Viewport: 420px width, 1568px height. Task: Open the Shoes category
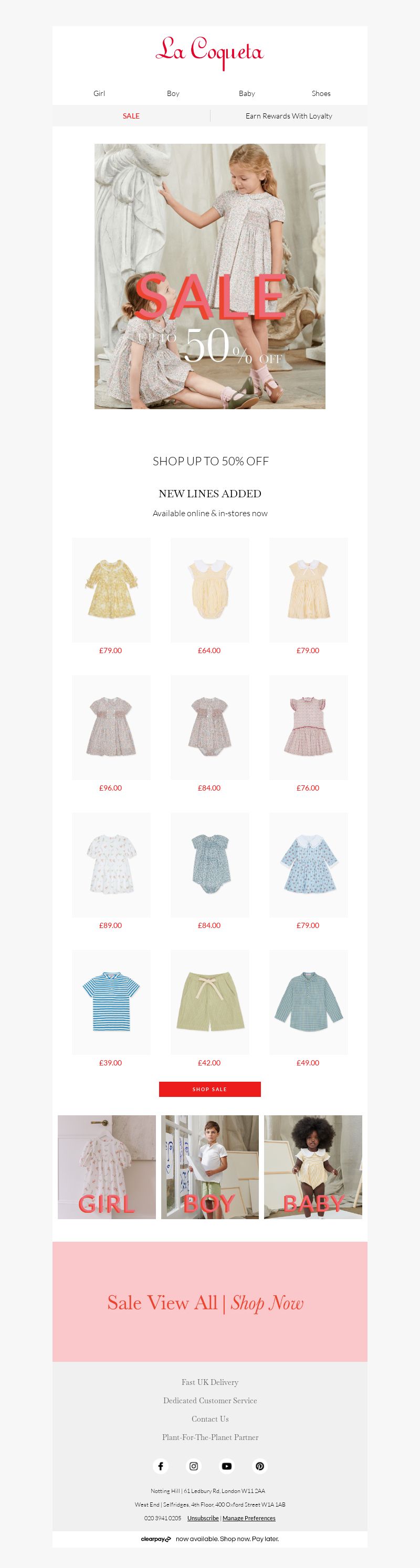(x=321, y=94)
